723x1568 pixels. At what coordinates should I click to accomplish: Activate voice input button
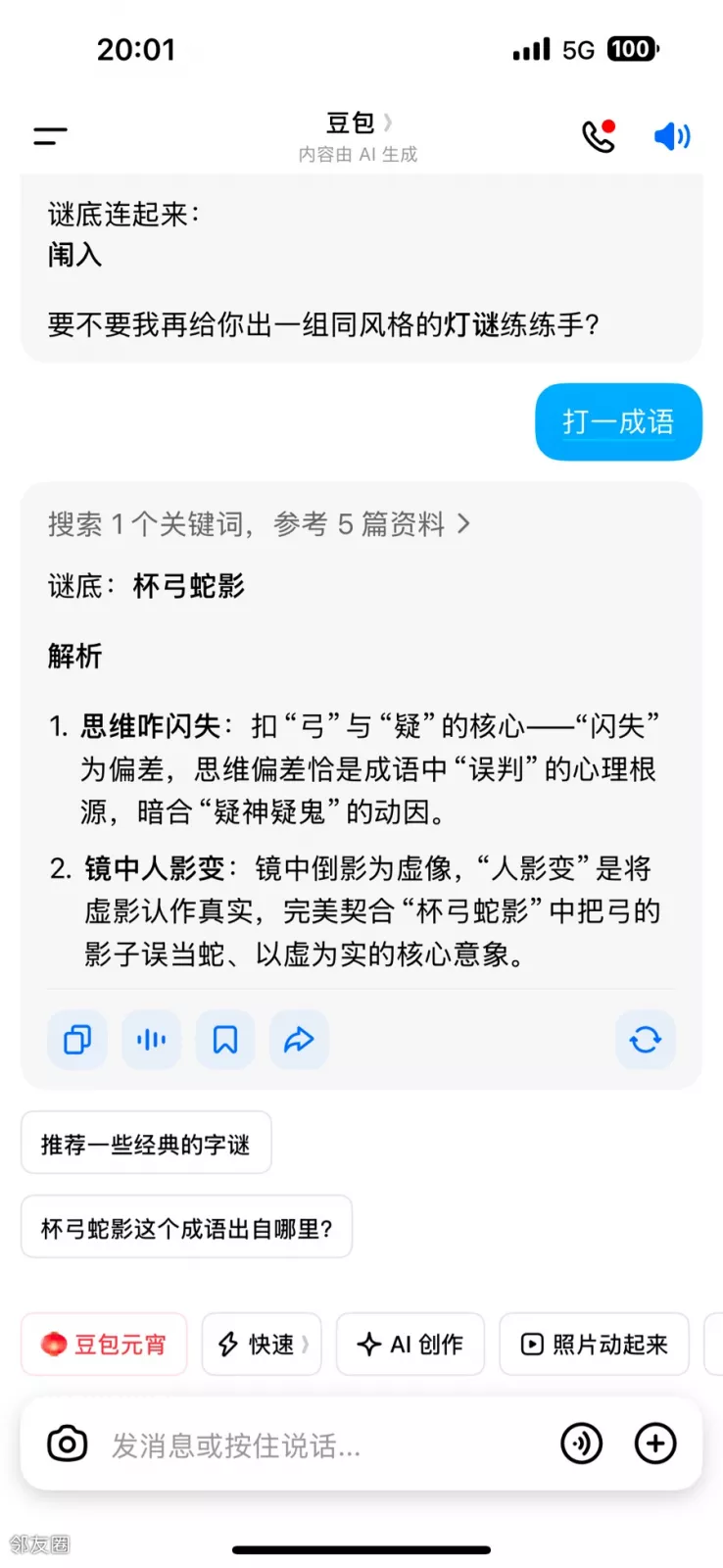tap(581, 1444)
